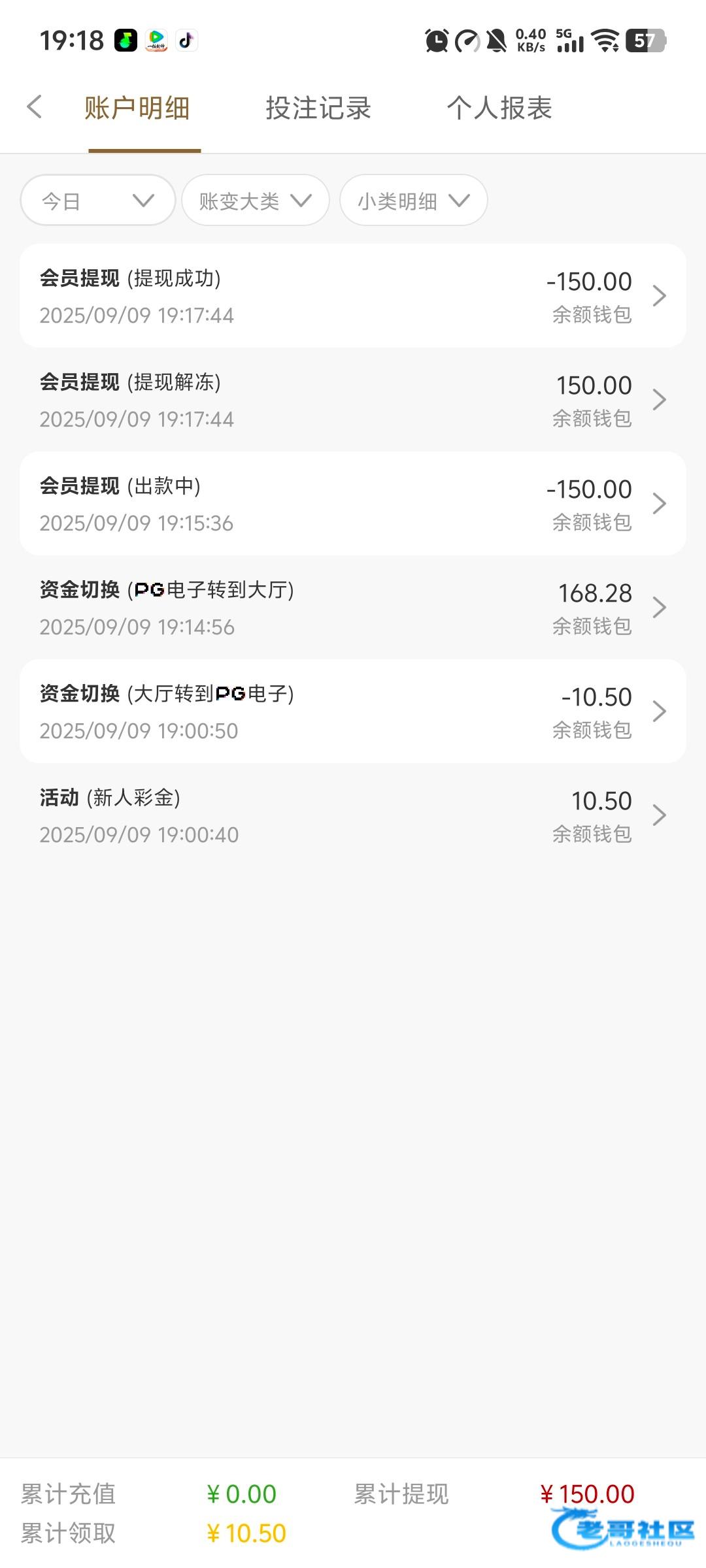Switch to the 个人报表 tab
This screenshot has width=706, height=1568.
coord(499,108)
